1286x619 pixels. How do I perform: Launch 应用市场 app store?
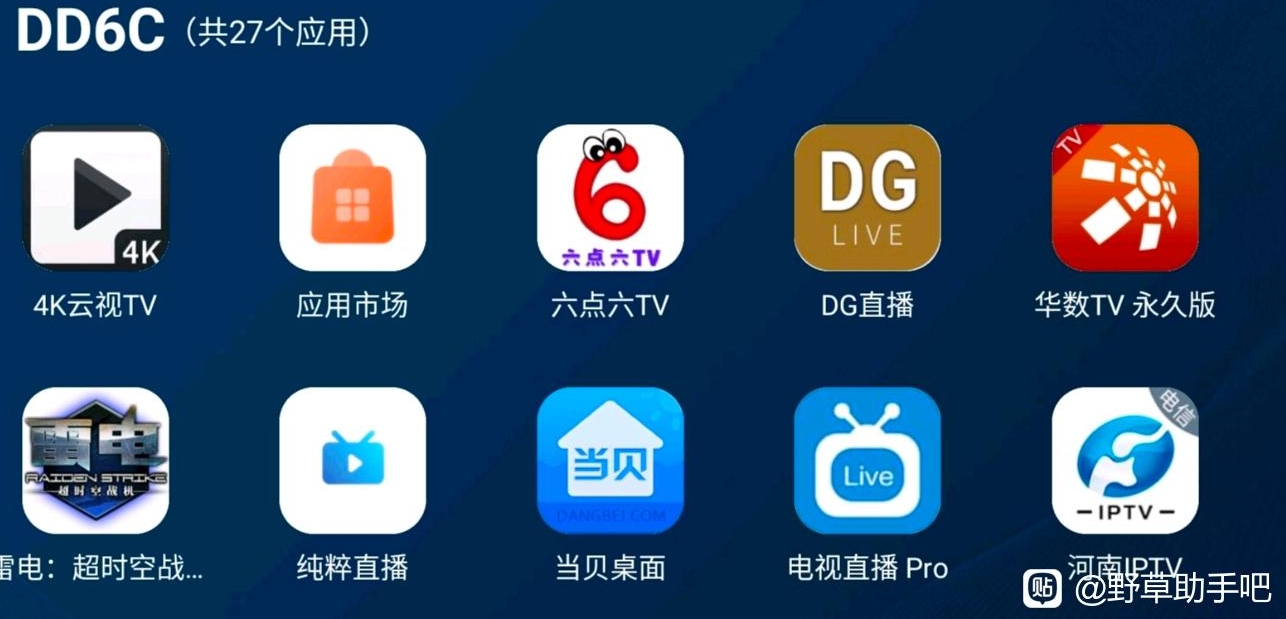[x=352, y=198]
